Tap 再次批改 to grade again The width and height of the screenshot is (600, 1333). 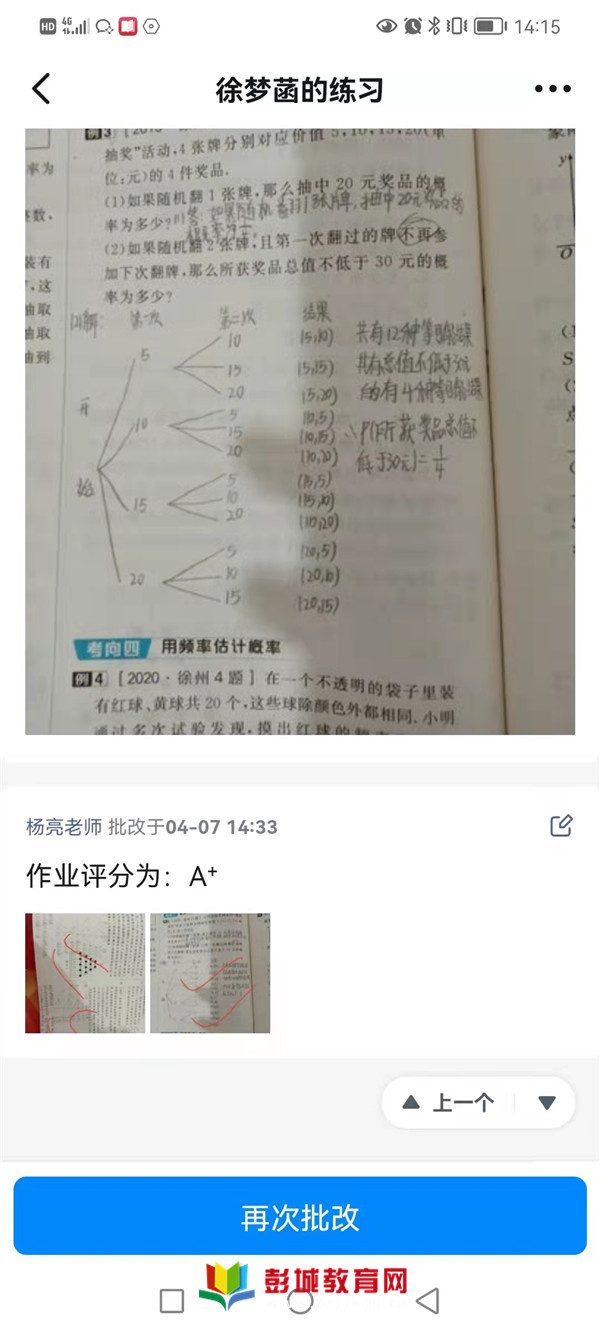coord(300,1216)
